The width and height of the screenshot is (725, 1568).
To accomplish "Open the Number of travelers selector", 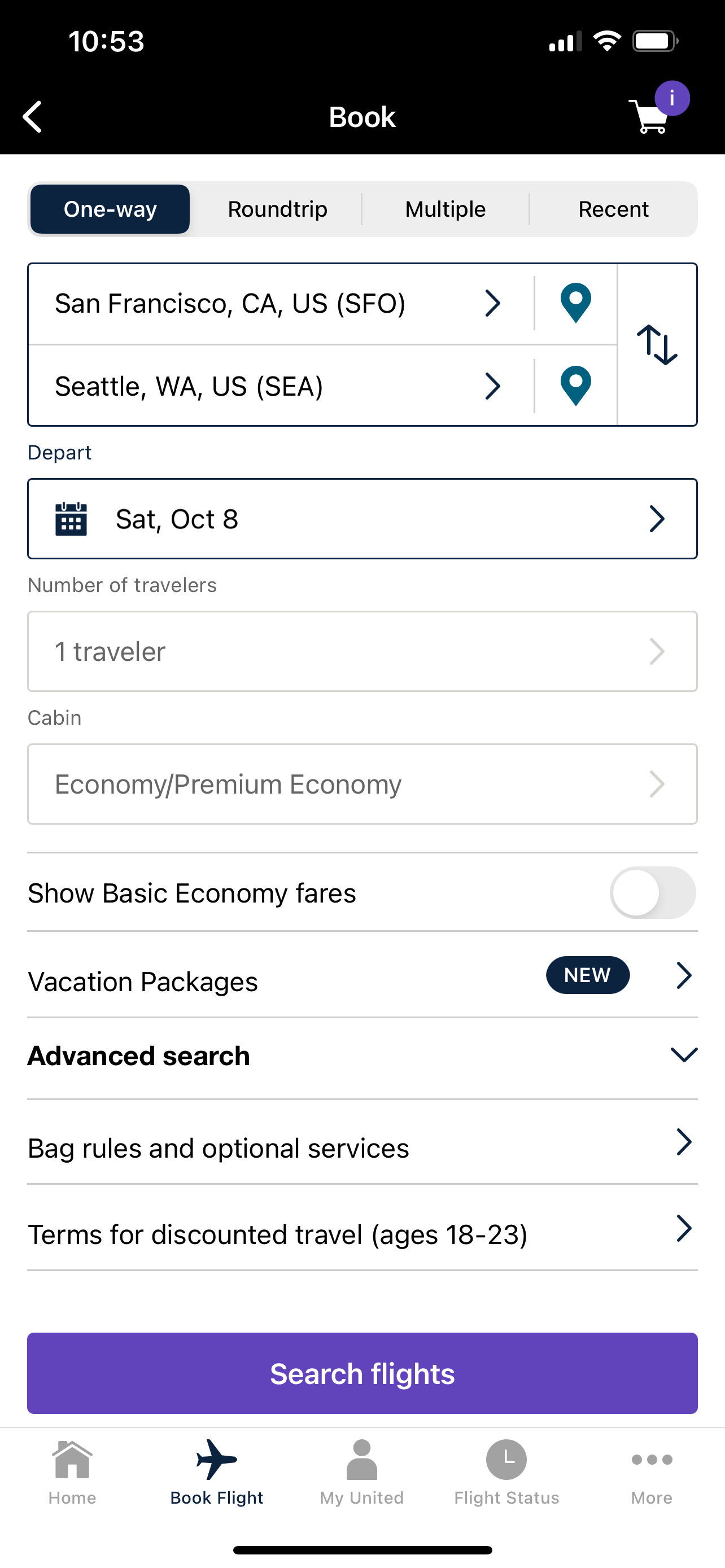I will [362, 651].
